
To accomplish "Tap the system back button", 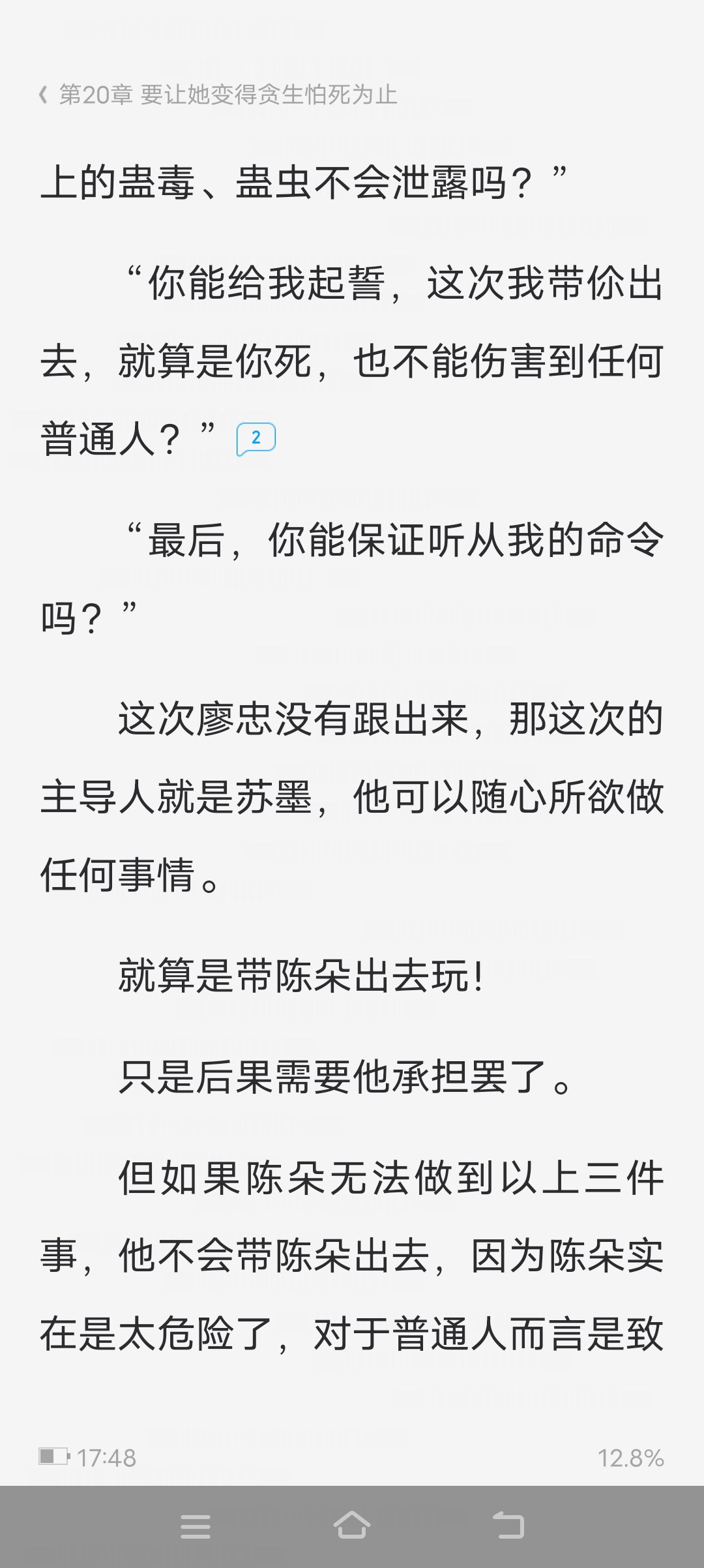I will coord(508,1525).
